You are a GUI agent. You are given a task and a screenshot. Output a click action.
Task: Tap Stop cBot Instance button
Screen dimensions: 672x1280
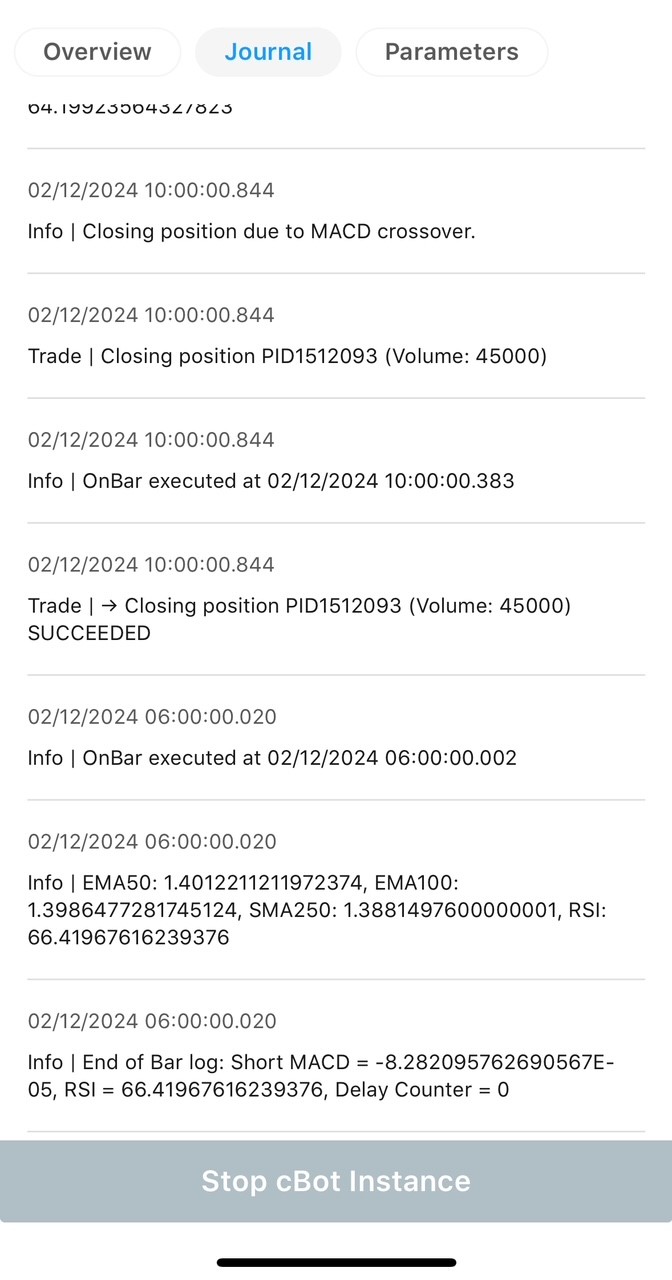pyautogui.click(x=336, y=1181)
